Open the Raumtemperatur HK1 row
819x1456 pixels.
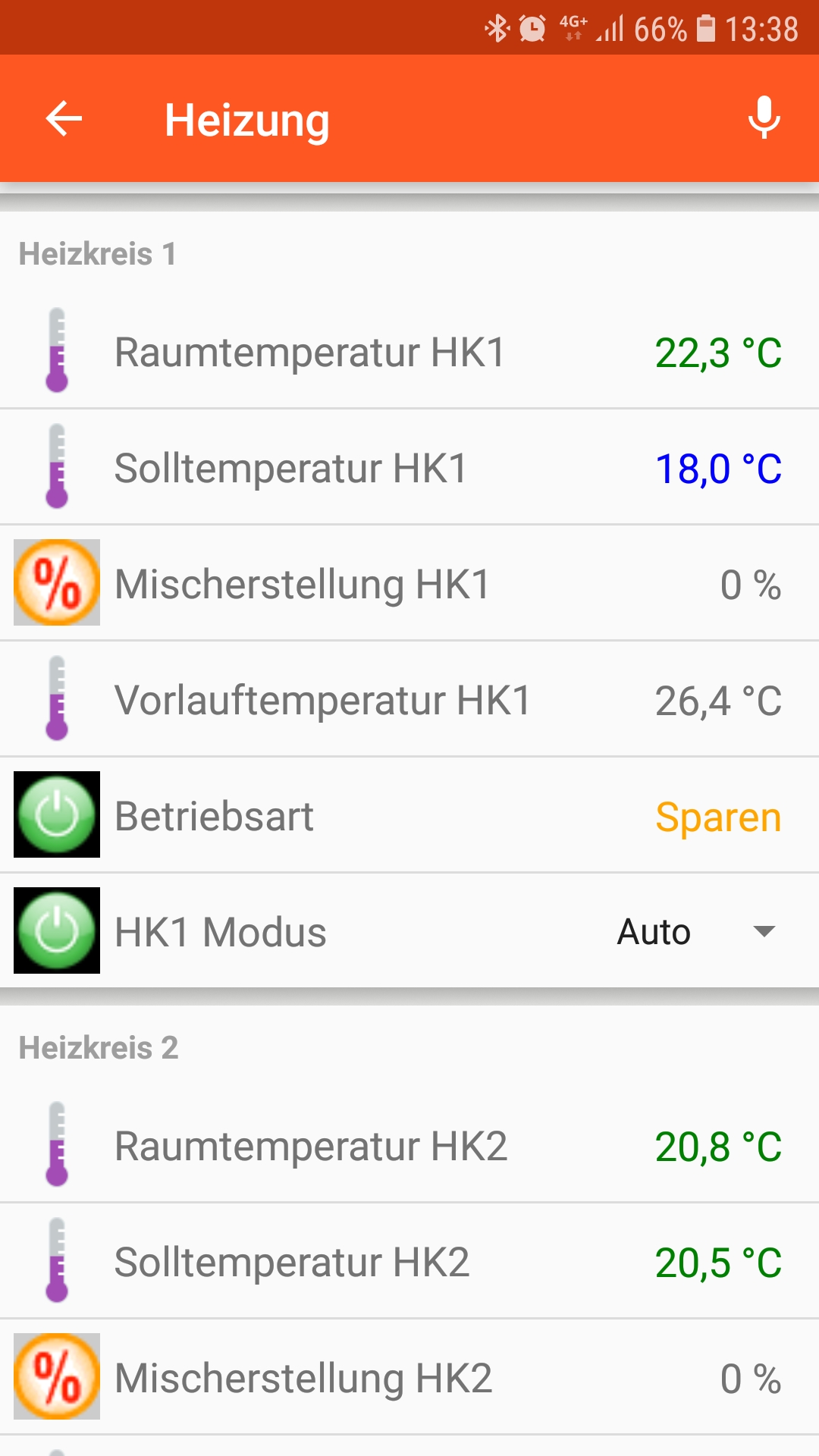click(409, 352)
